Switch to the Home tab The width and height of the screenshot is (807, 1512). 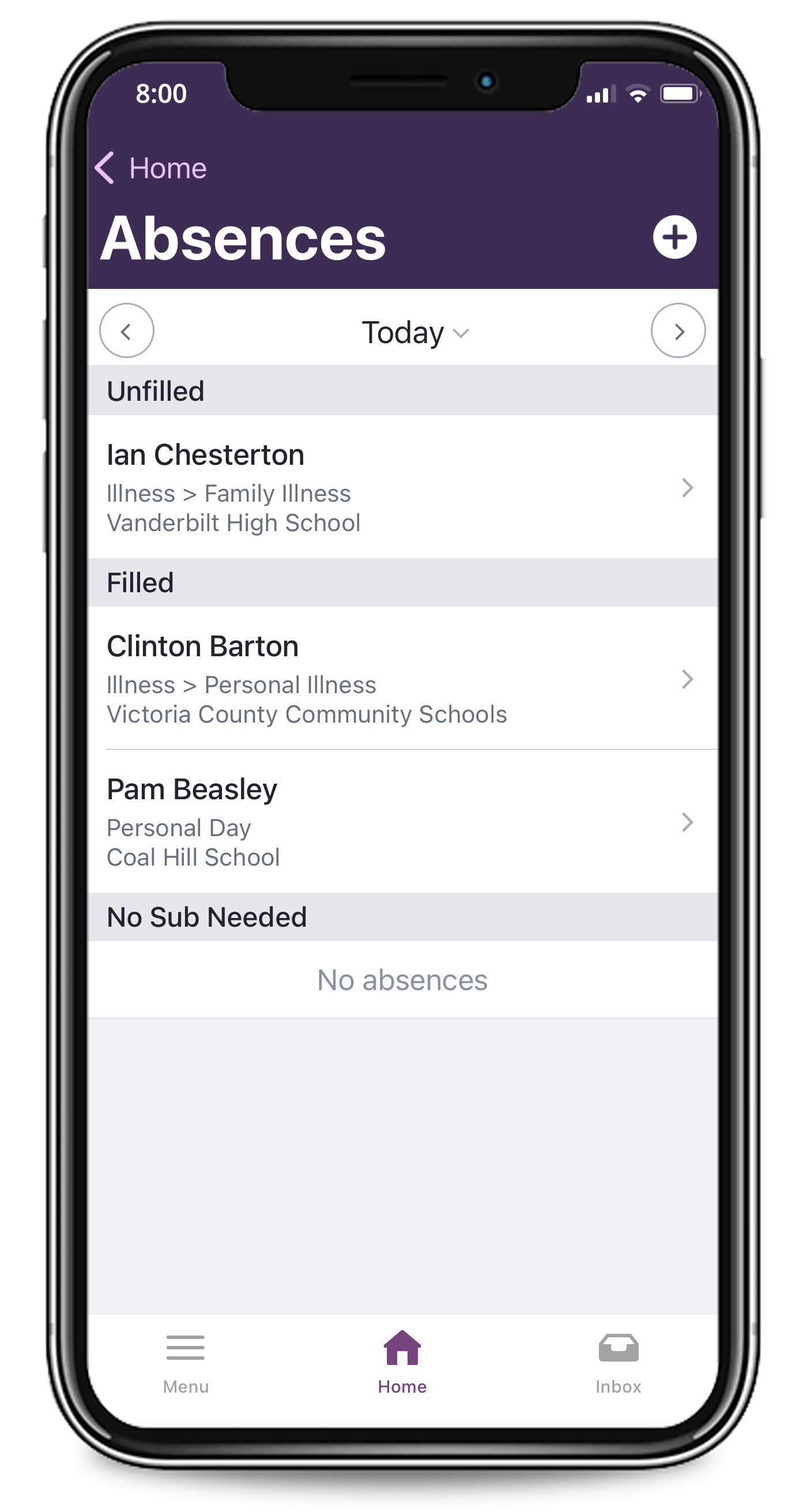(402, 1363)
